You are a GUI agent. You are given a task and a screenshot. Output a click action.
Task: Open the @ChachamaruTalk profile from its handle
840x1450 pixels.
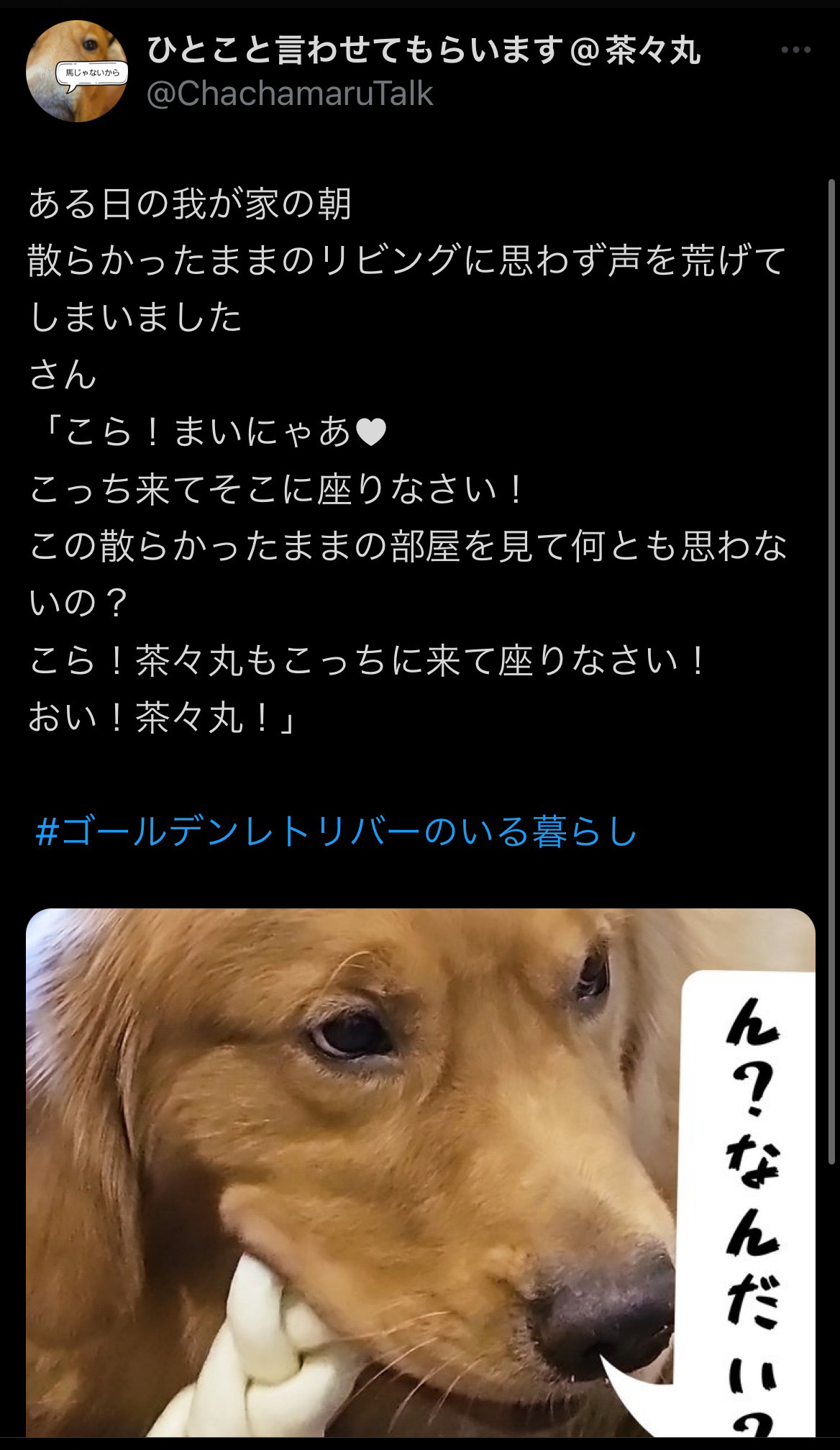(x=290, y=94)
